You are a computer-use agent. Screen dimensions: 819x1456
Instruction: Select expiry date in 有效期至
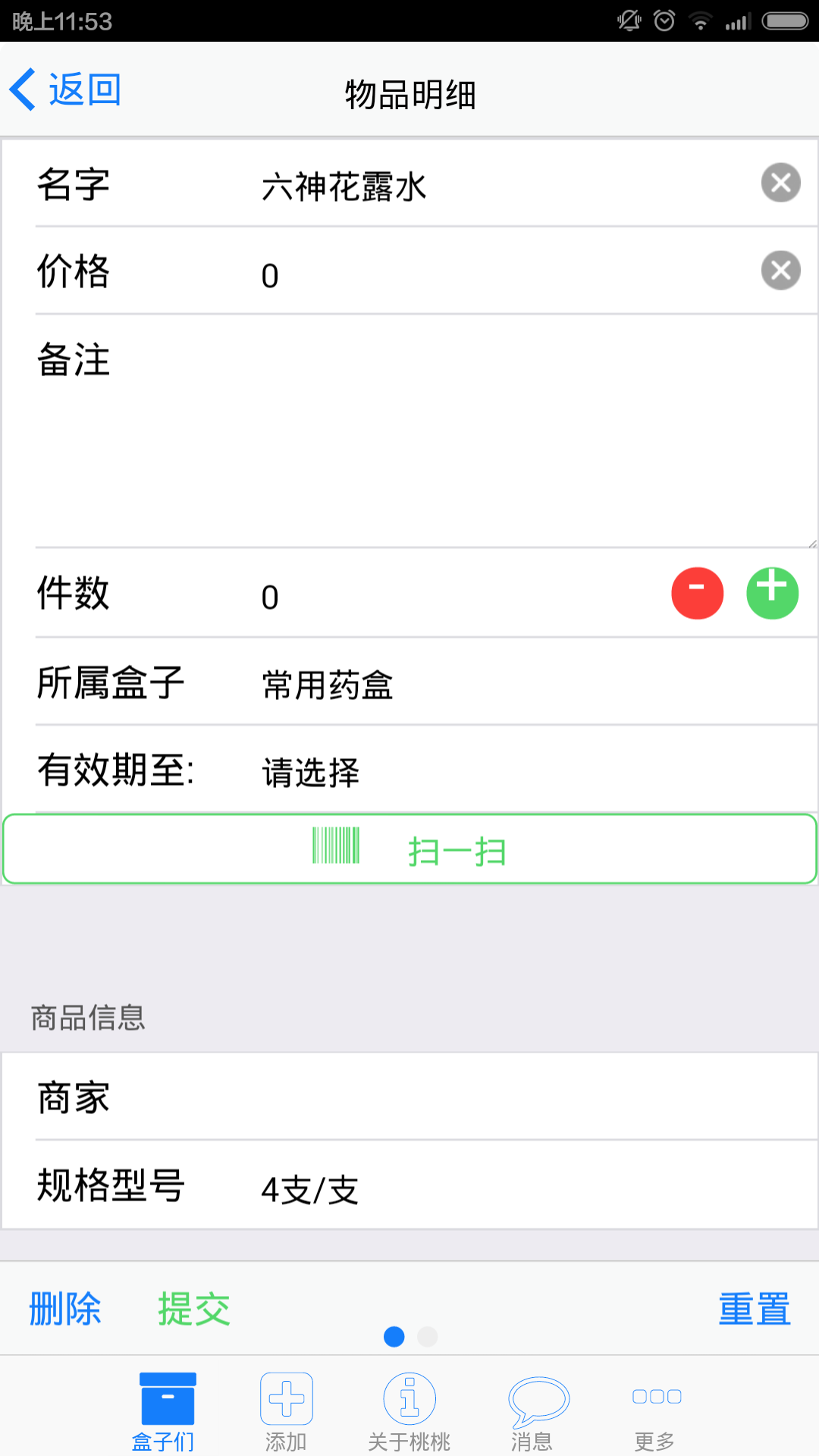pyautogui.click(x=455, y=772)
